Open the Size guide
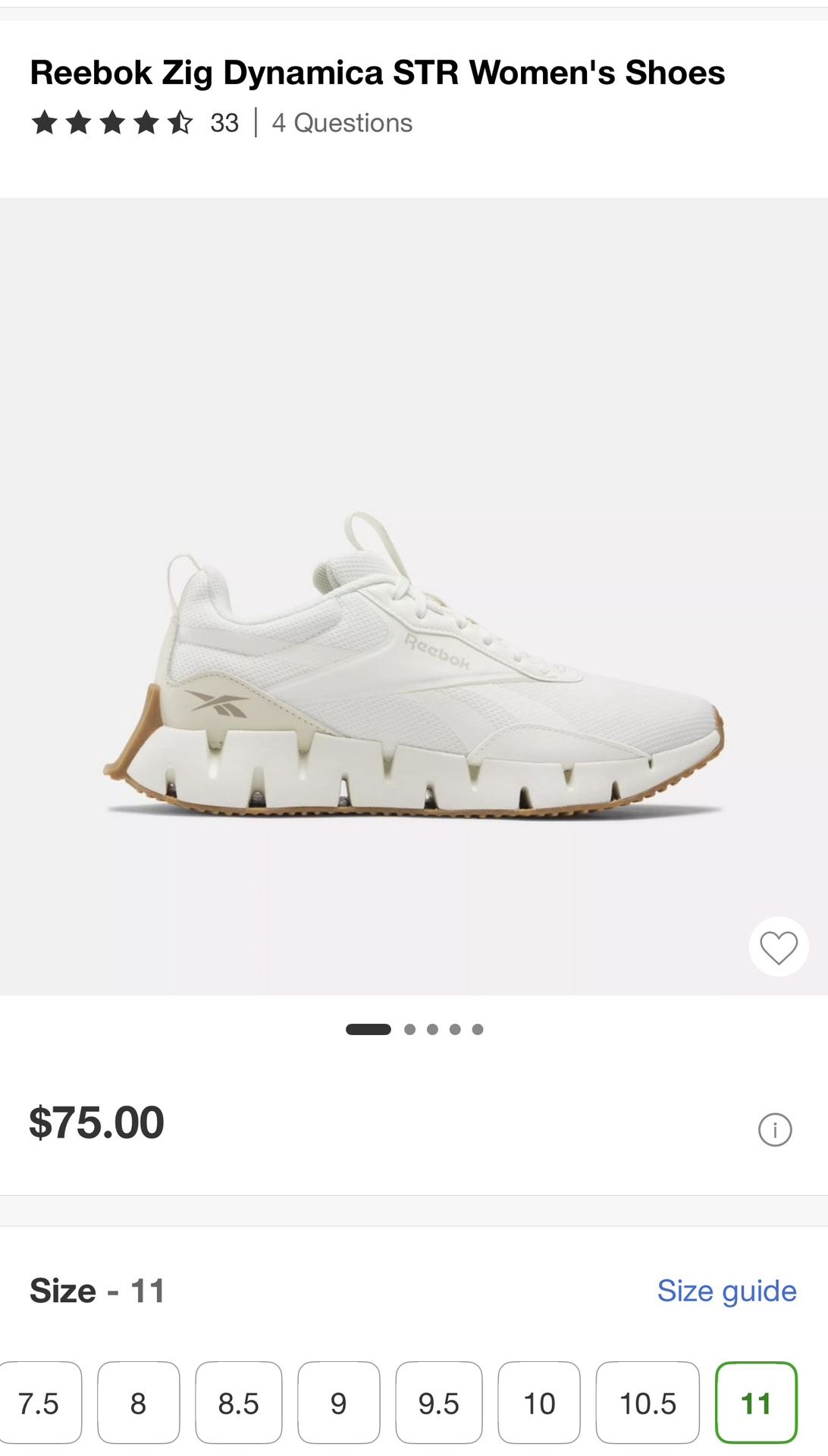The image size is (828, 1456). (726, 1289)
